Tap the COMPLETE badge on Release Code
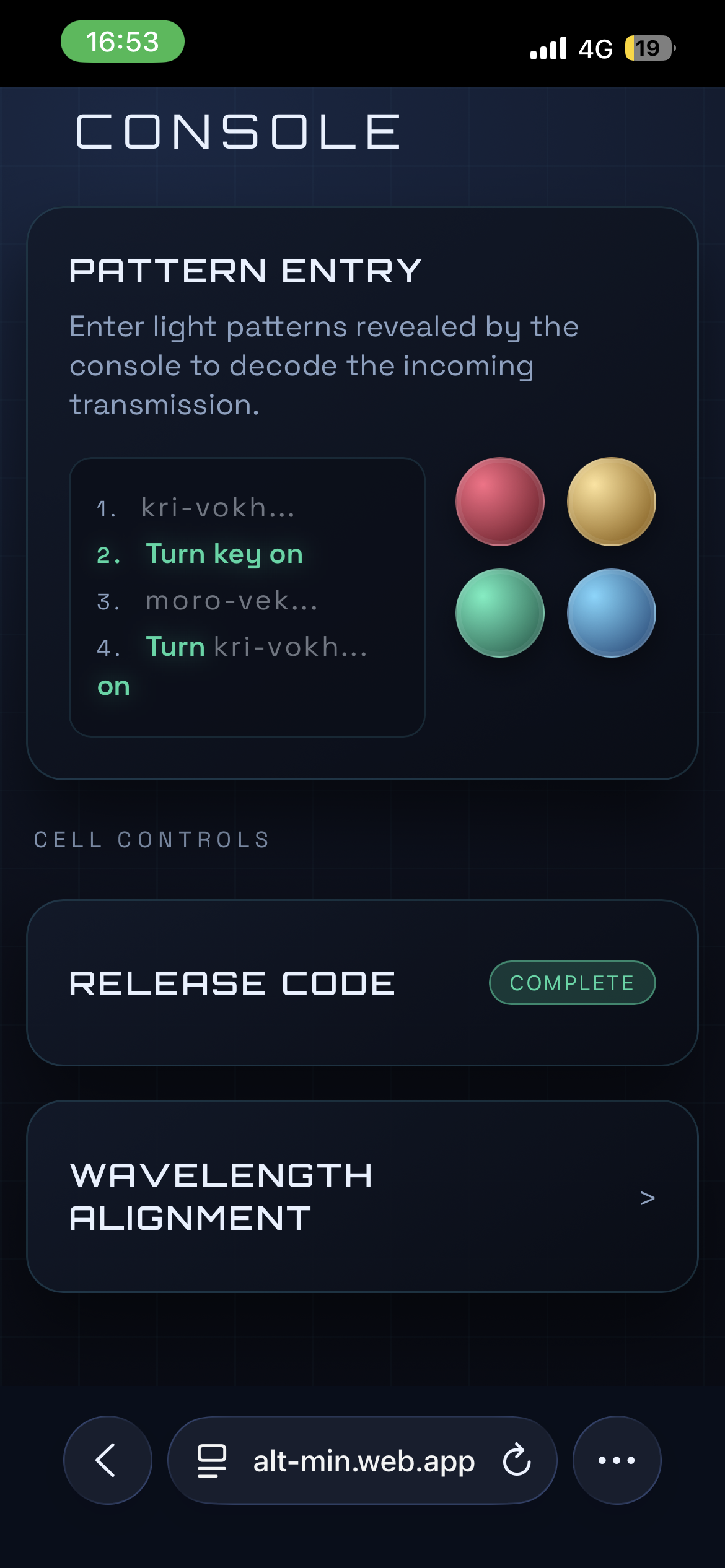The image size is (725, 1568). point(573,982)
